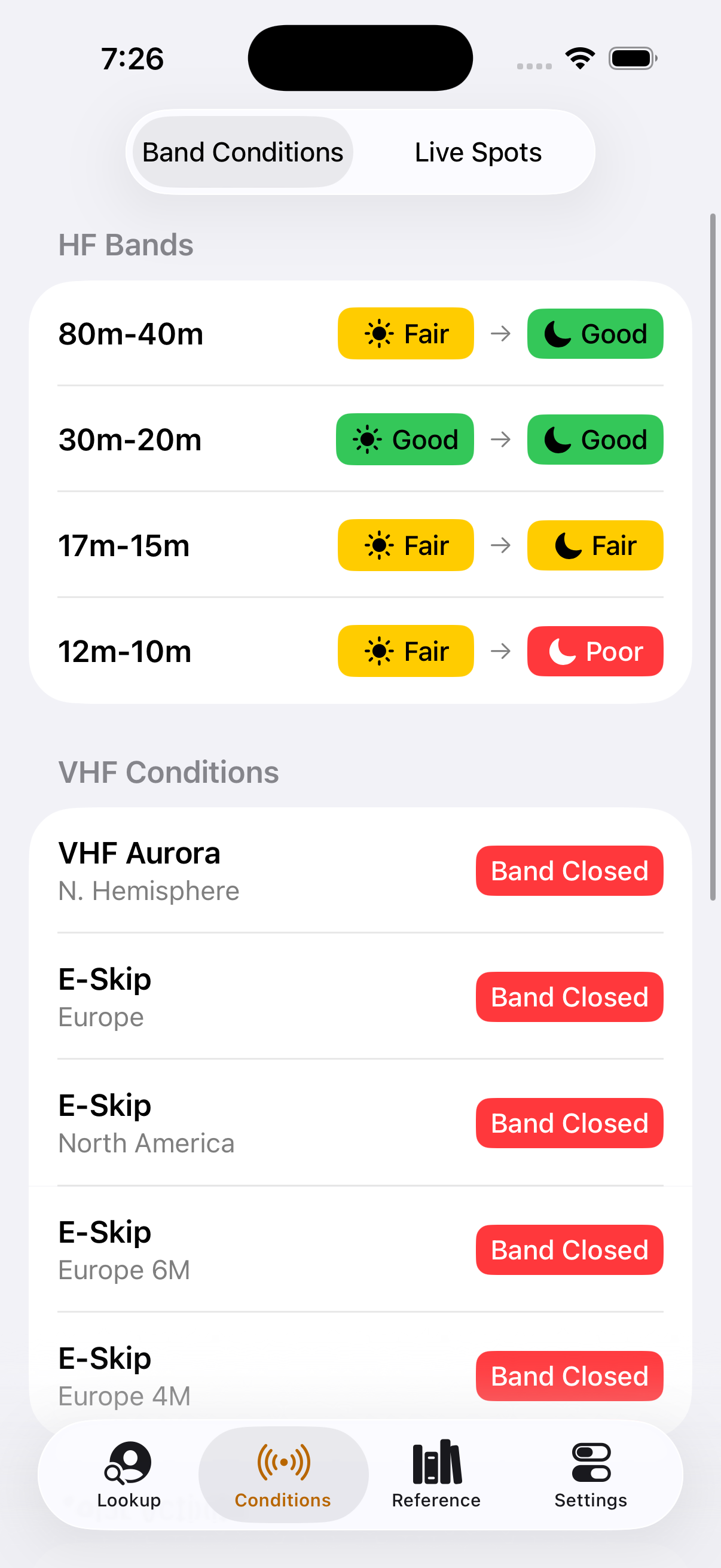Tap the Good night badge for 80m-40m
721x1568 pixels.
click(594, 334)
